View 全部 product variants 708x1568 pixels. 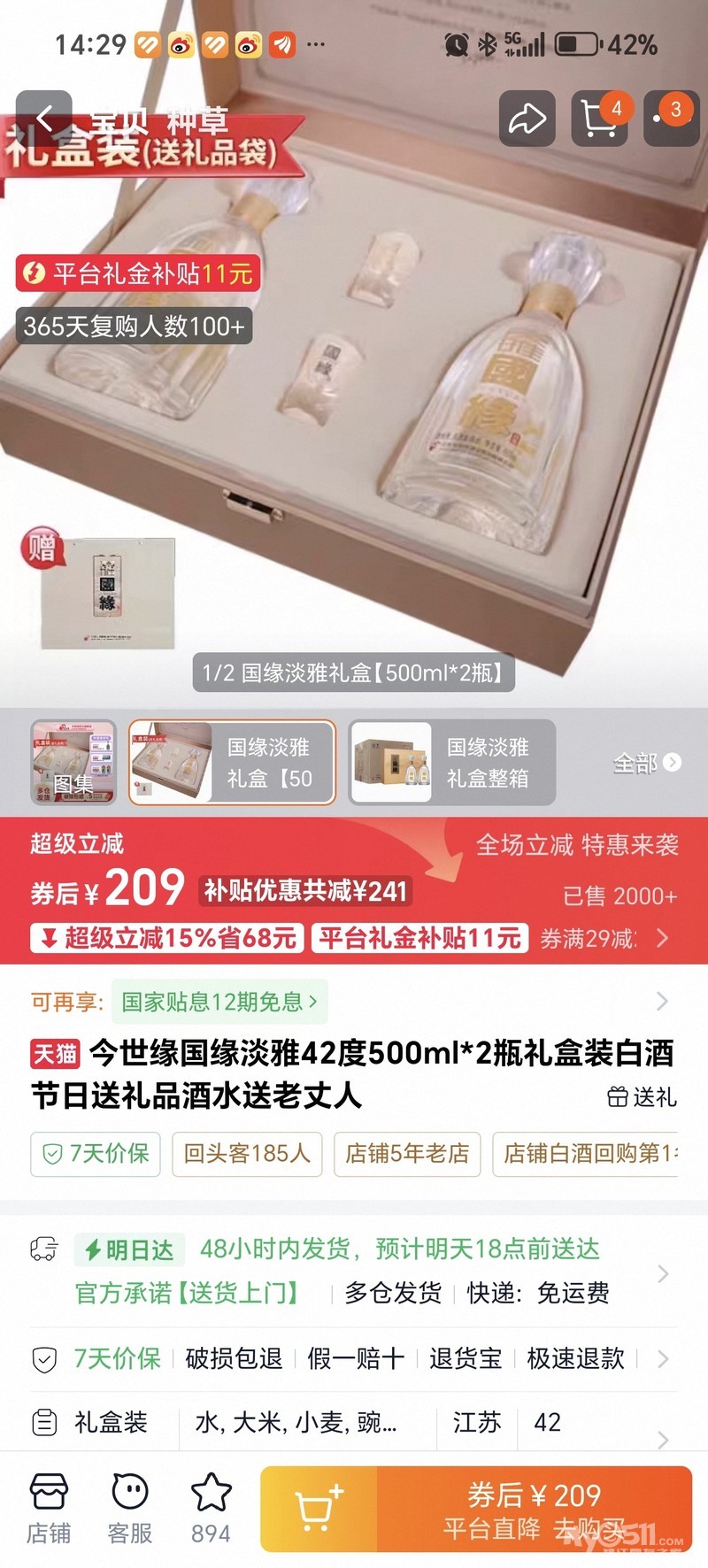click(647, 763)
